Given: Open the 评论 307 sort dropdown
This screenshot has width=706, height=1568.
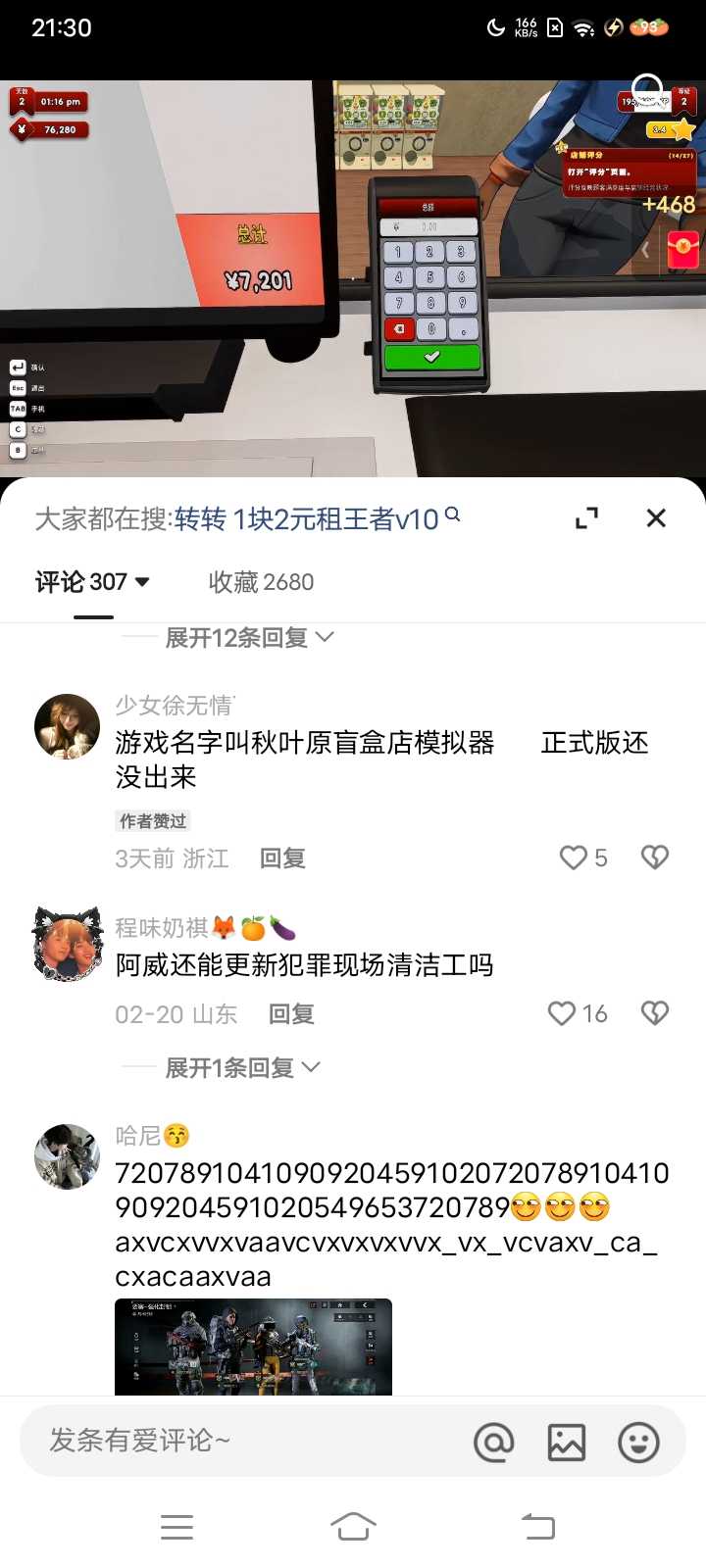Looking at the screenshot, I should point(93,582).
